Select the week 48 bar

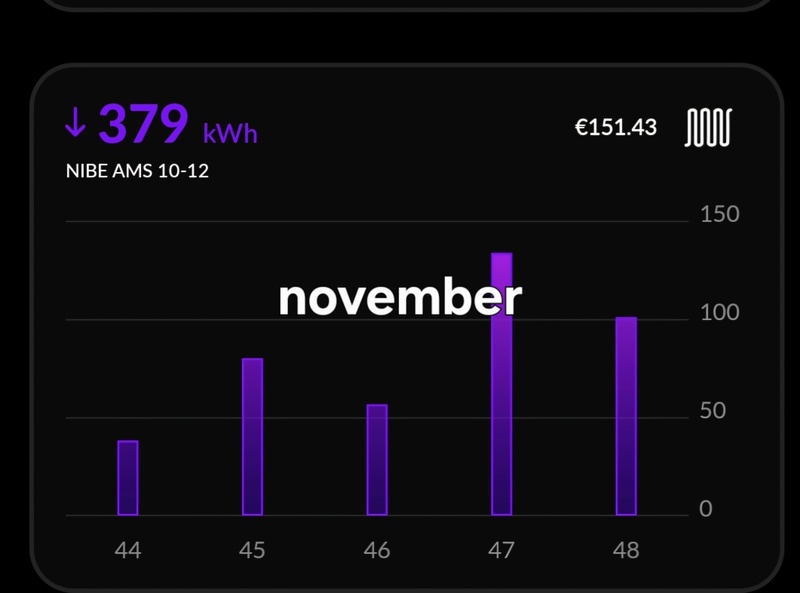pos(626,415)
